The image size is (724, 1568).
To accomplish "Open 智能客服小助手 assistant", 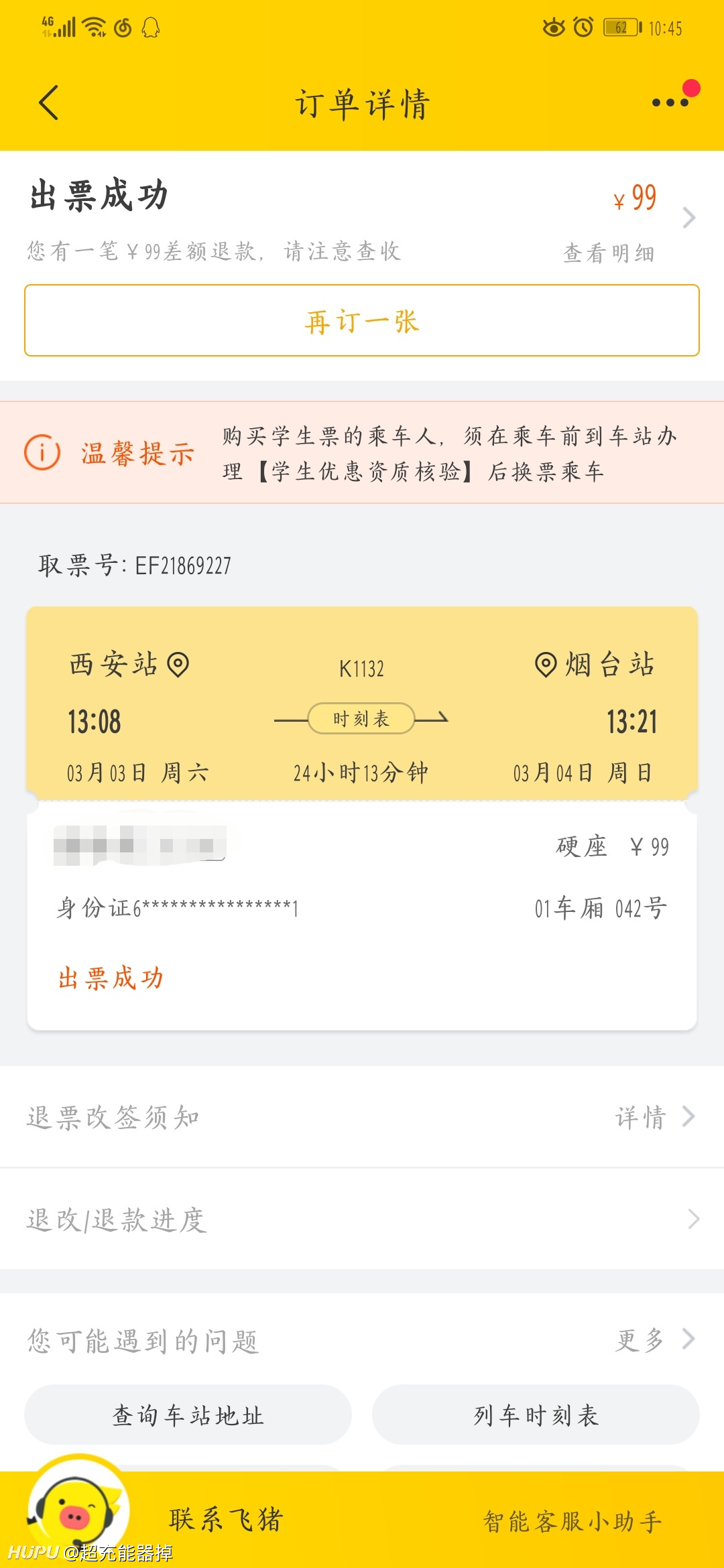I will point(572,1521).
